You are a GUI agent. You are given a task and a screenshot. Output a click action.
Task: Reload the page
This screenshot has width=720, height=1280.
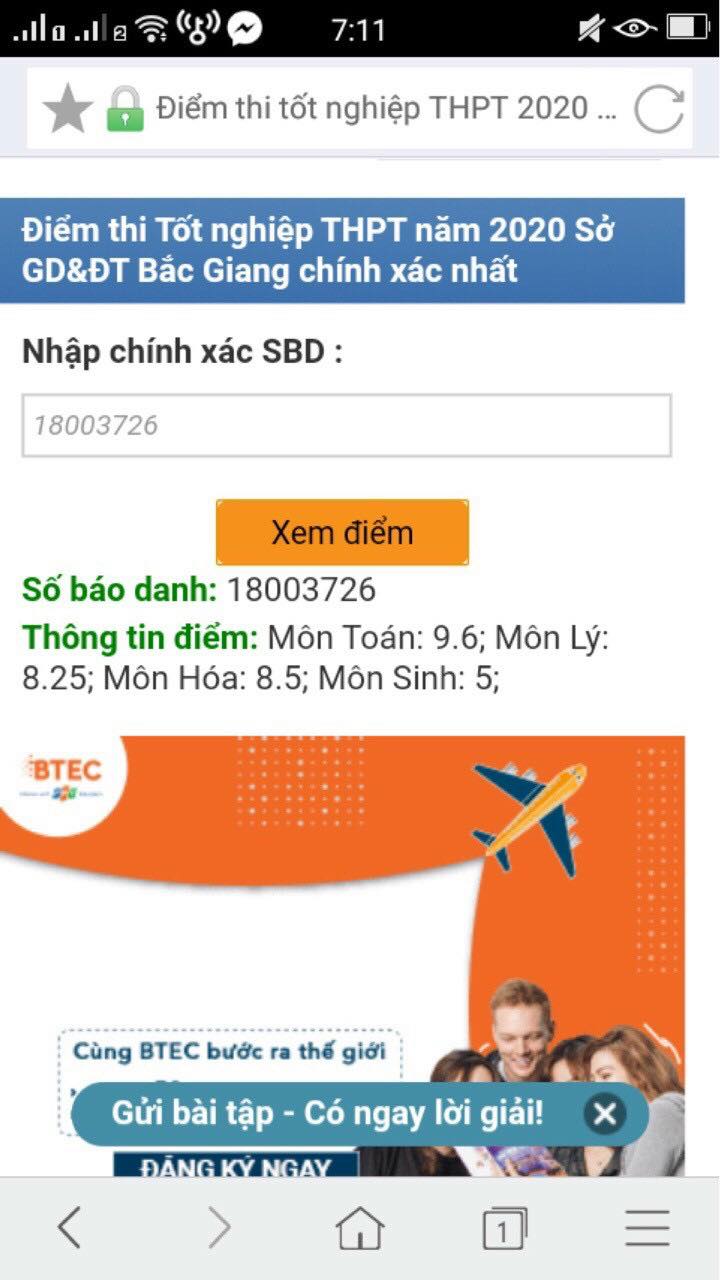tap(659, 109)
